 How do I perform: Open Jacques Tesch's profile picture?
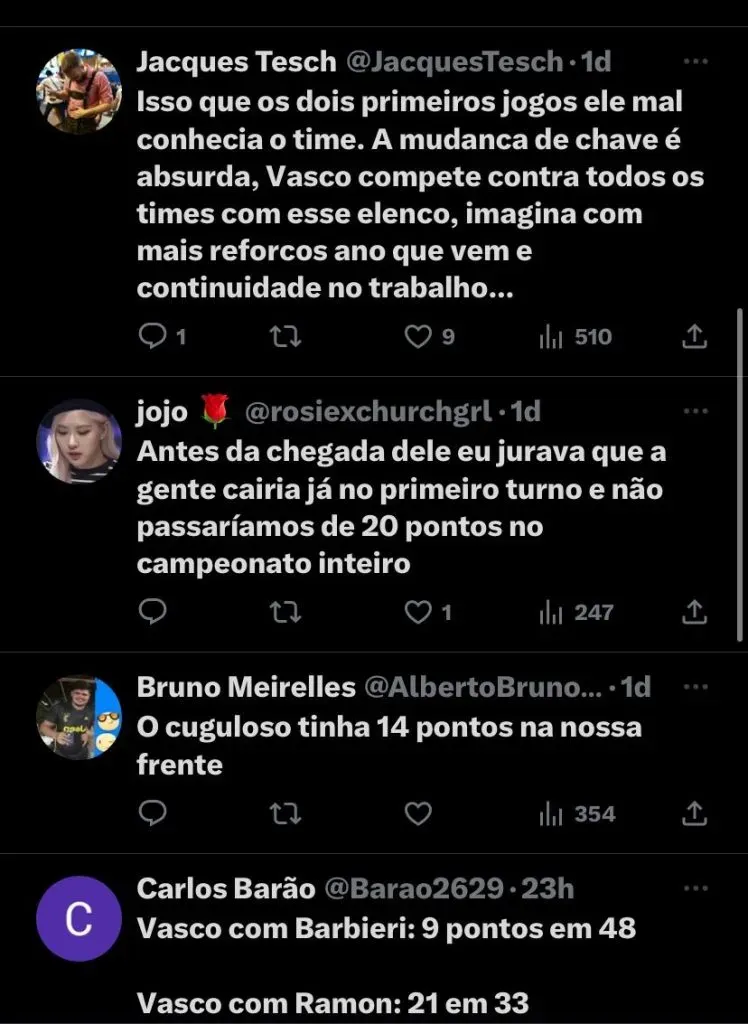[79, 91]
